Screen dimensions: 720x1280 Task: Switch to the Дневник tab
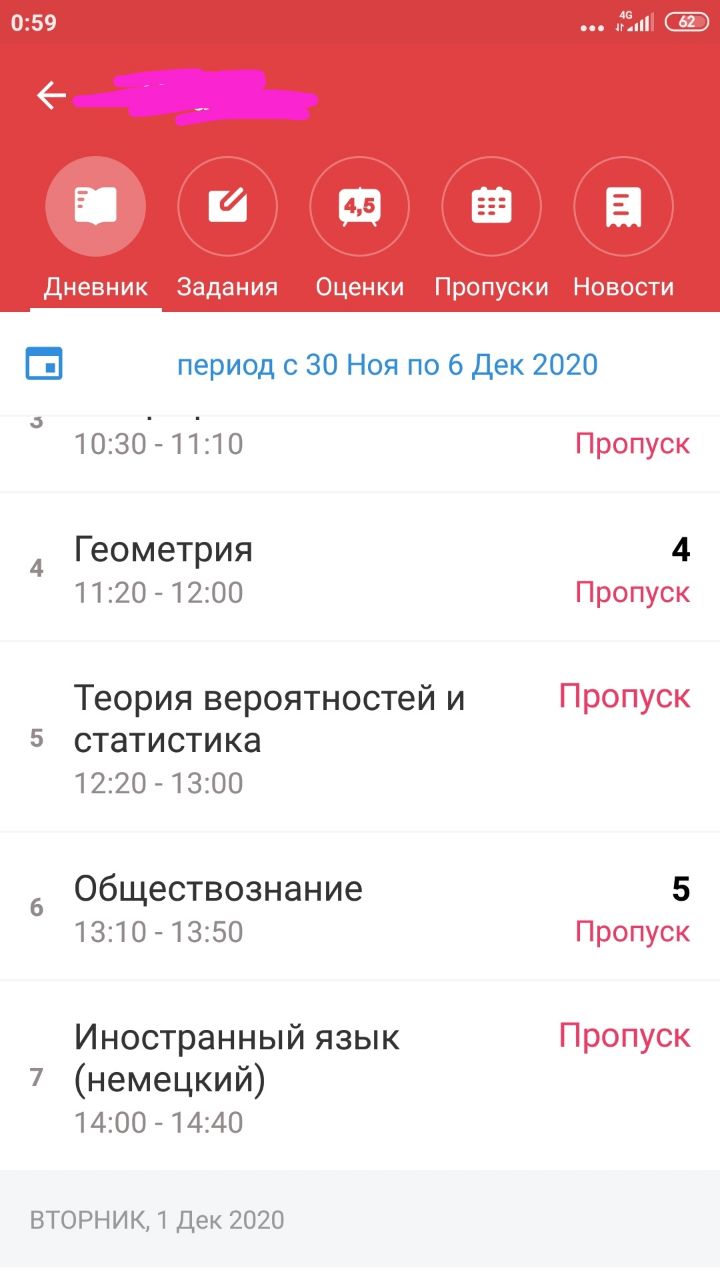coord(96,230)
